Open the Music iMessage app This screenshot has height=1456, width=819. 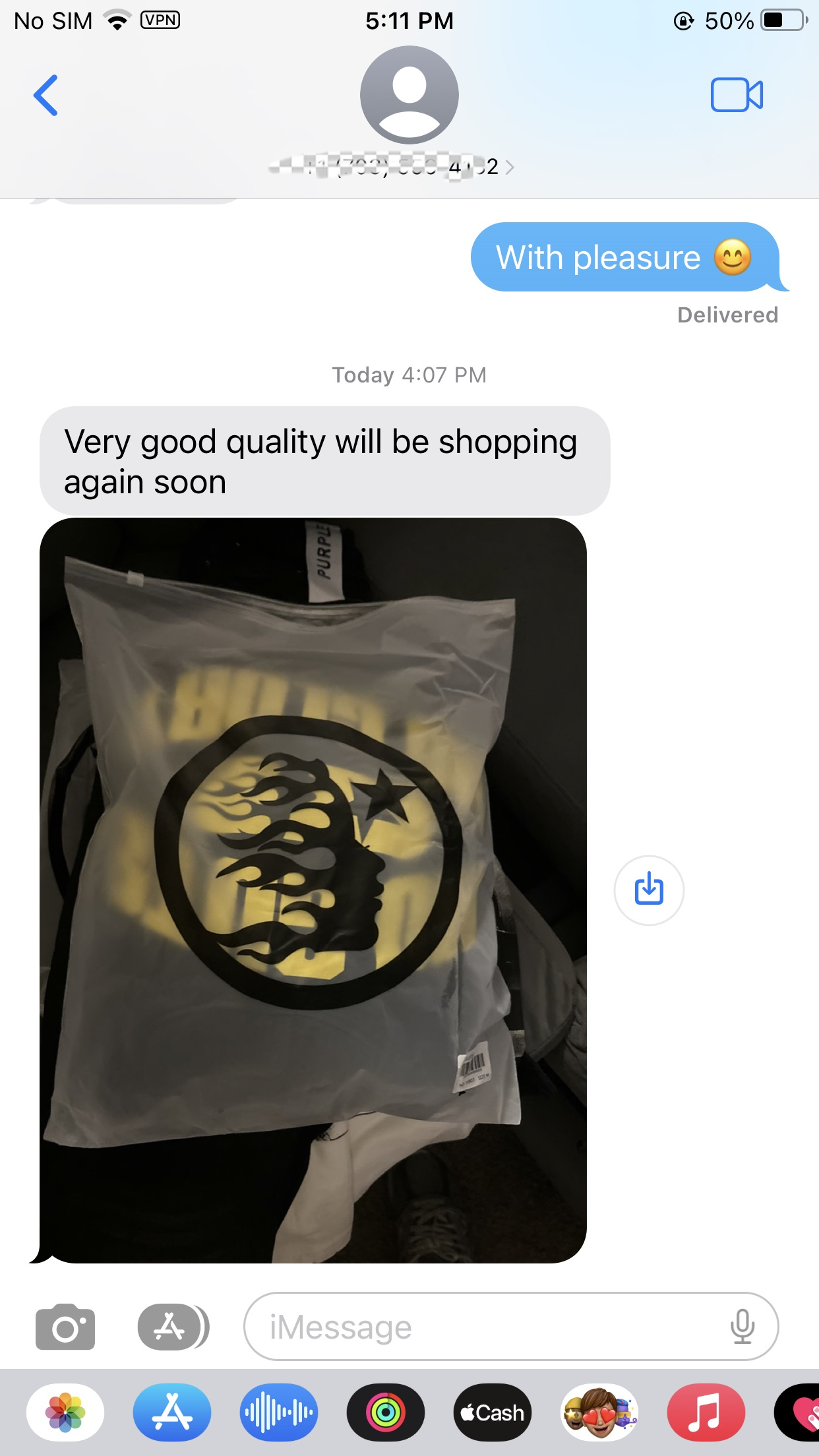tap(706, 1412)
